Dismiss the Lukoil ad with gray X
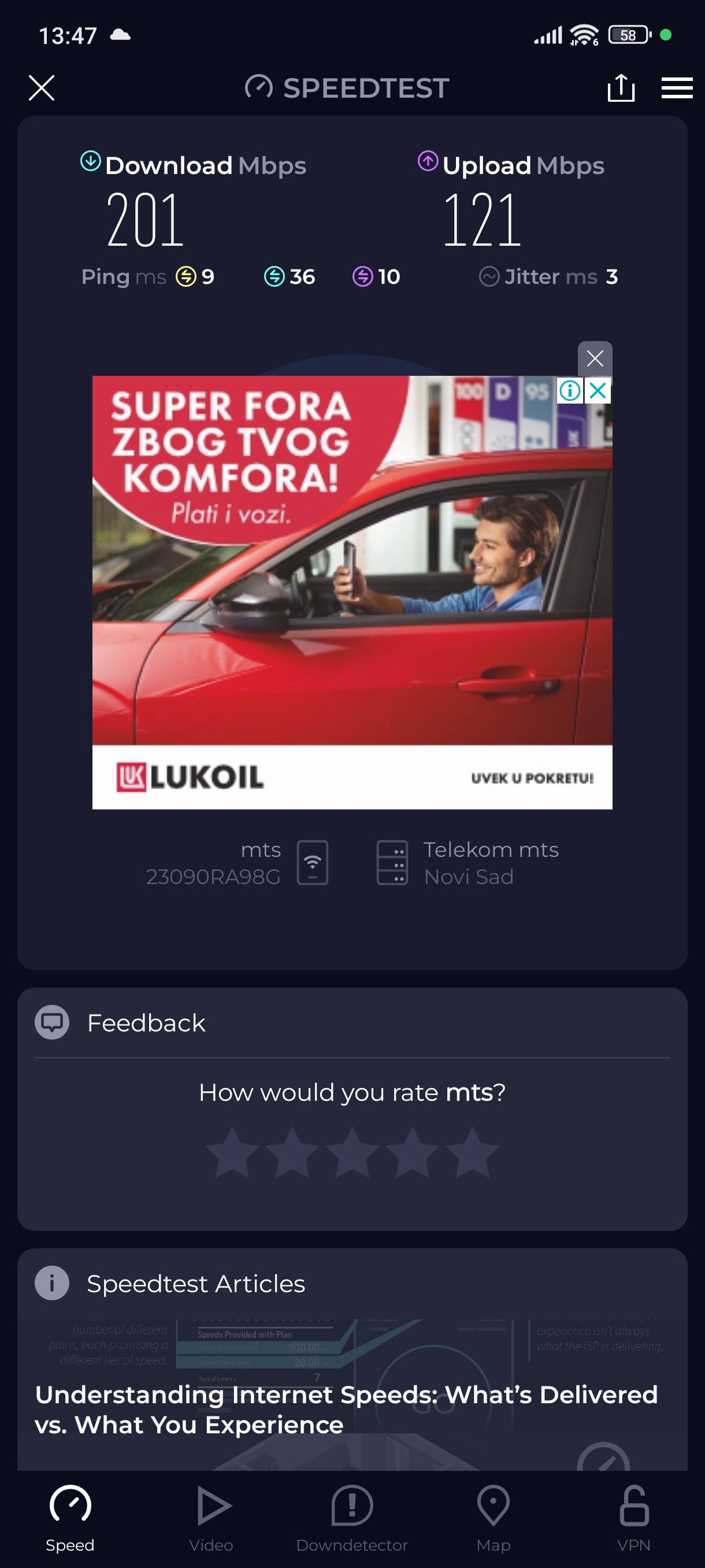 tap(594, 358)
